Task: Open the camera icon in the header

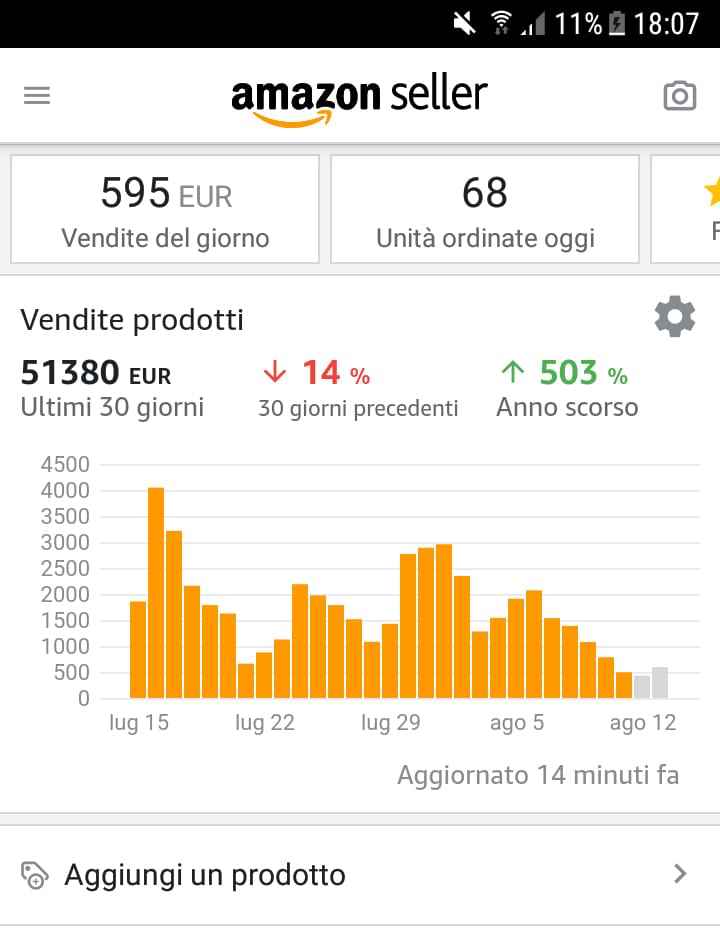Action: point(680,96)
